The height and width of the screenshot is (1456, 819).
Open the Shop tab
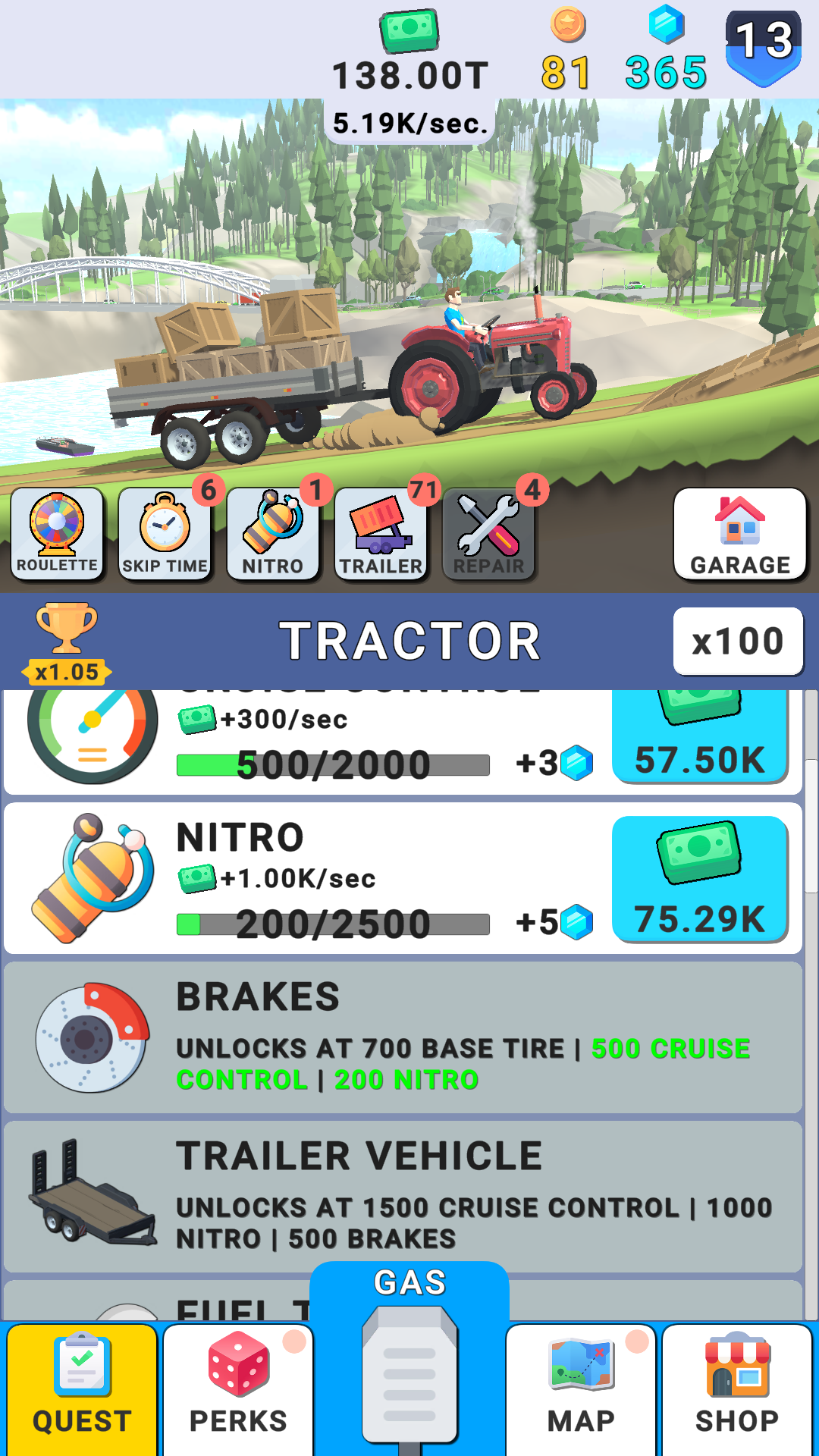coord(737,1389)
